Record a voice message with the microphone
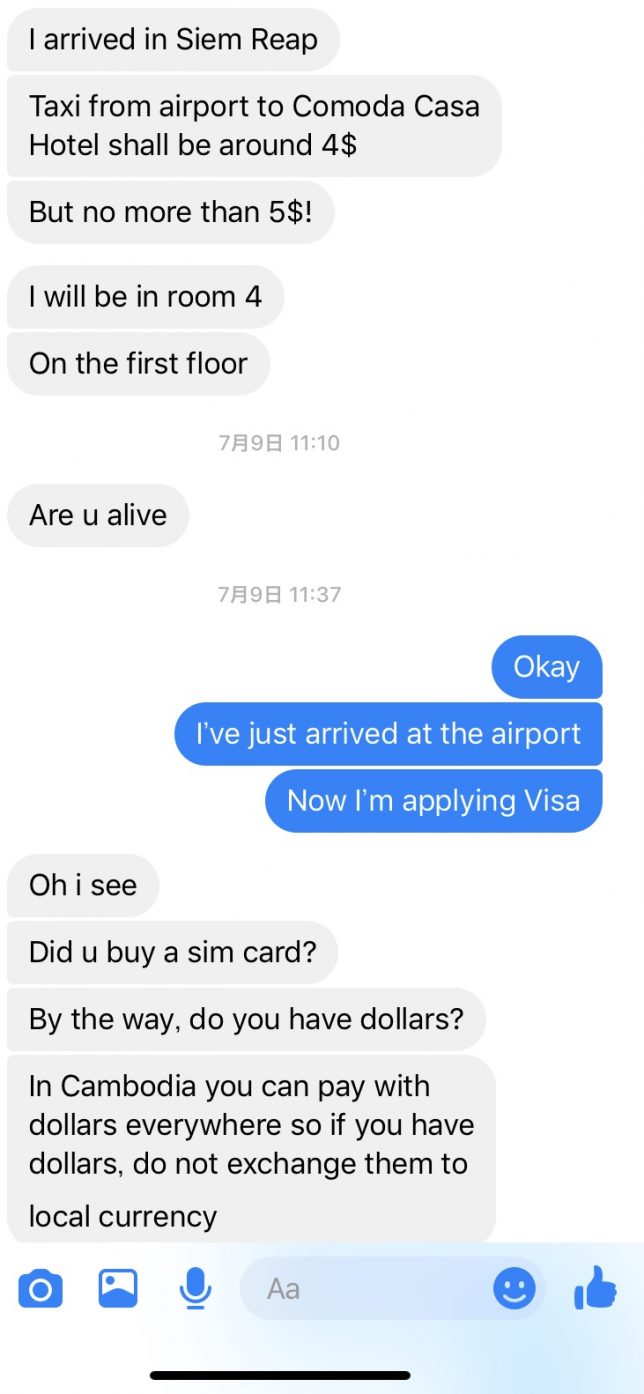The height and width of the screenshot is (1394, 644). pyautogui.click(x=195, y=1288)
